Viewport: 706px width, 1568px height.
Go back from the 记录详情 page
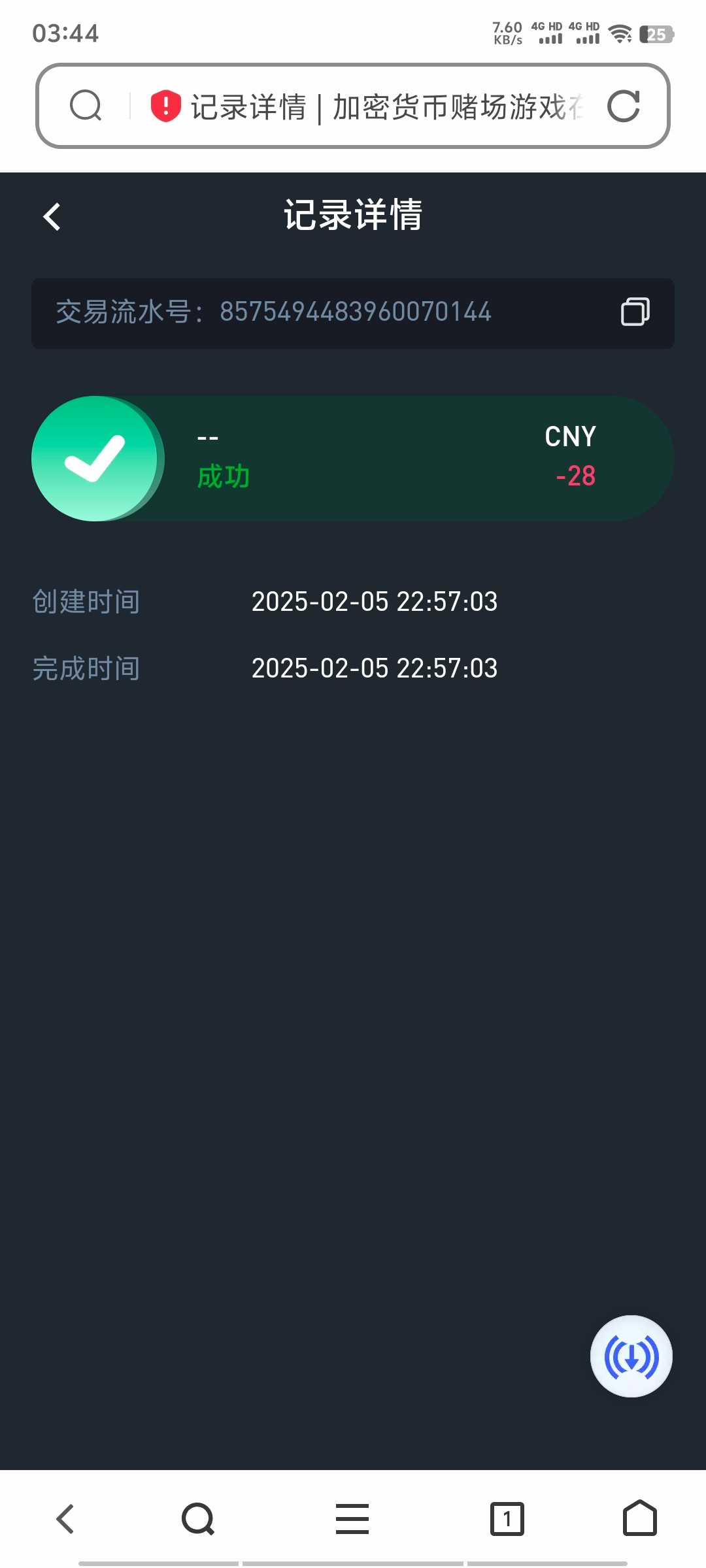[52, 217]
